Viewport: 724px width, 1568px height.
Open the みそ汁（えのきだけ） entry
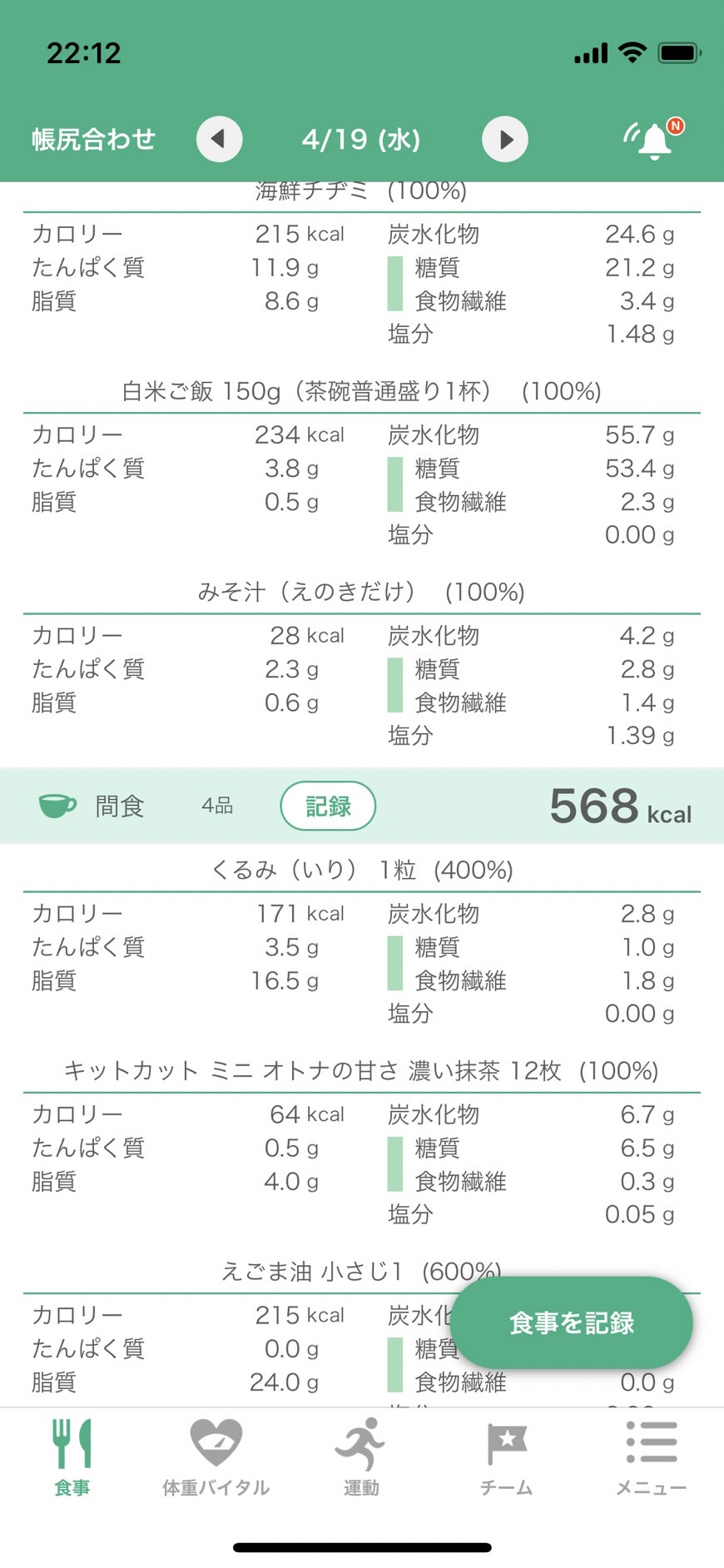(x=361, y=592)
